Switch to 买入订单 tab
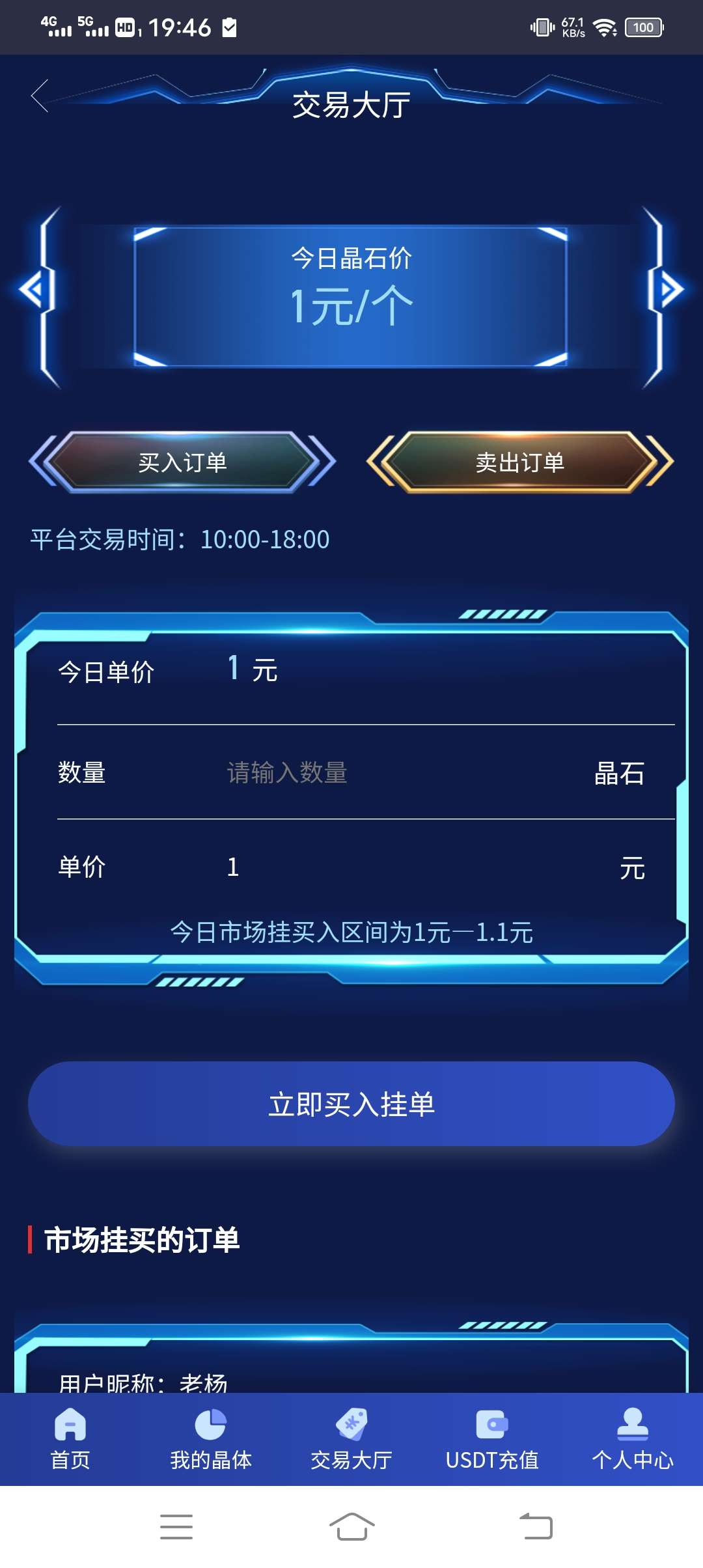 [x=182, y=462]
